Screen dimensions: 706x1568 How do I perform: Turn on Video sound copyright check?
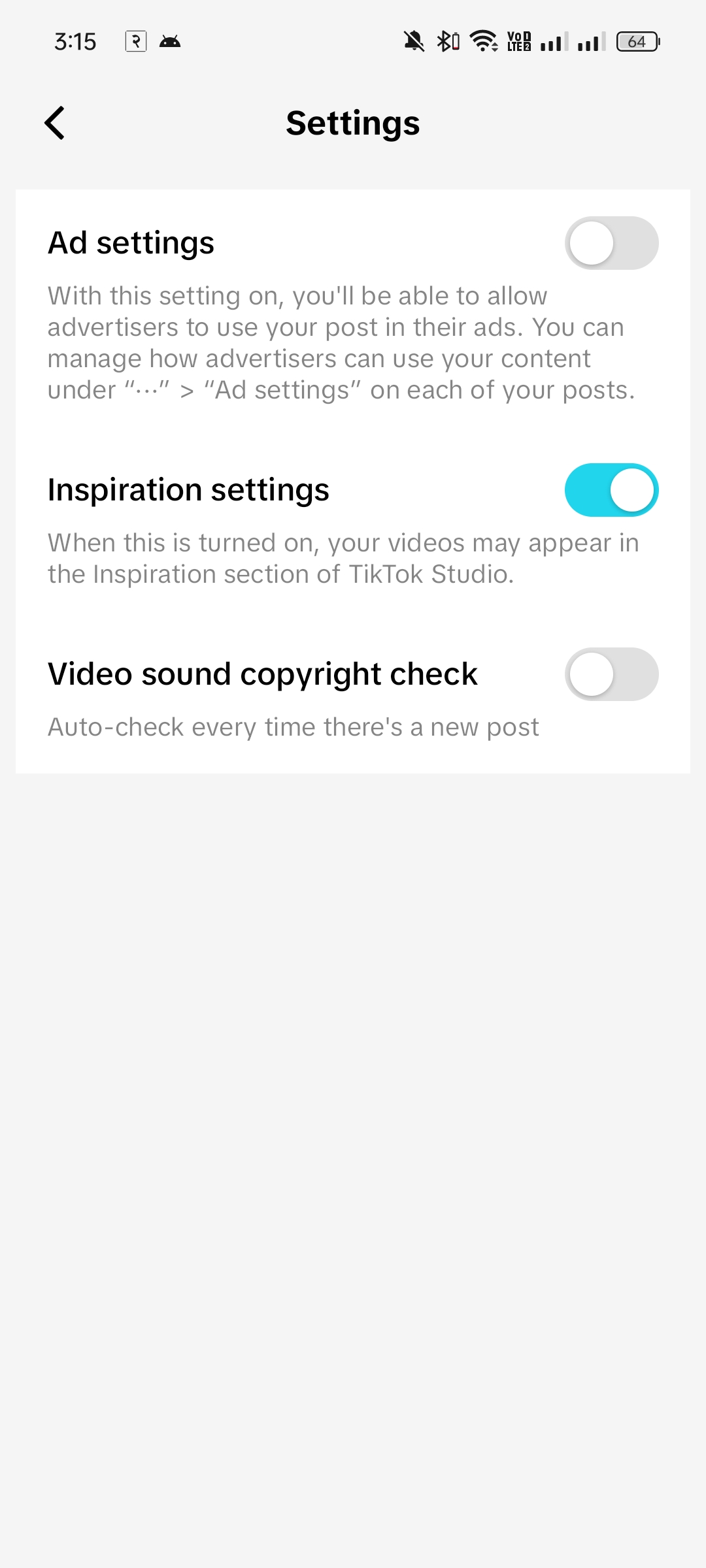[611, 674]
